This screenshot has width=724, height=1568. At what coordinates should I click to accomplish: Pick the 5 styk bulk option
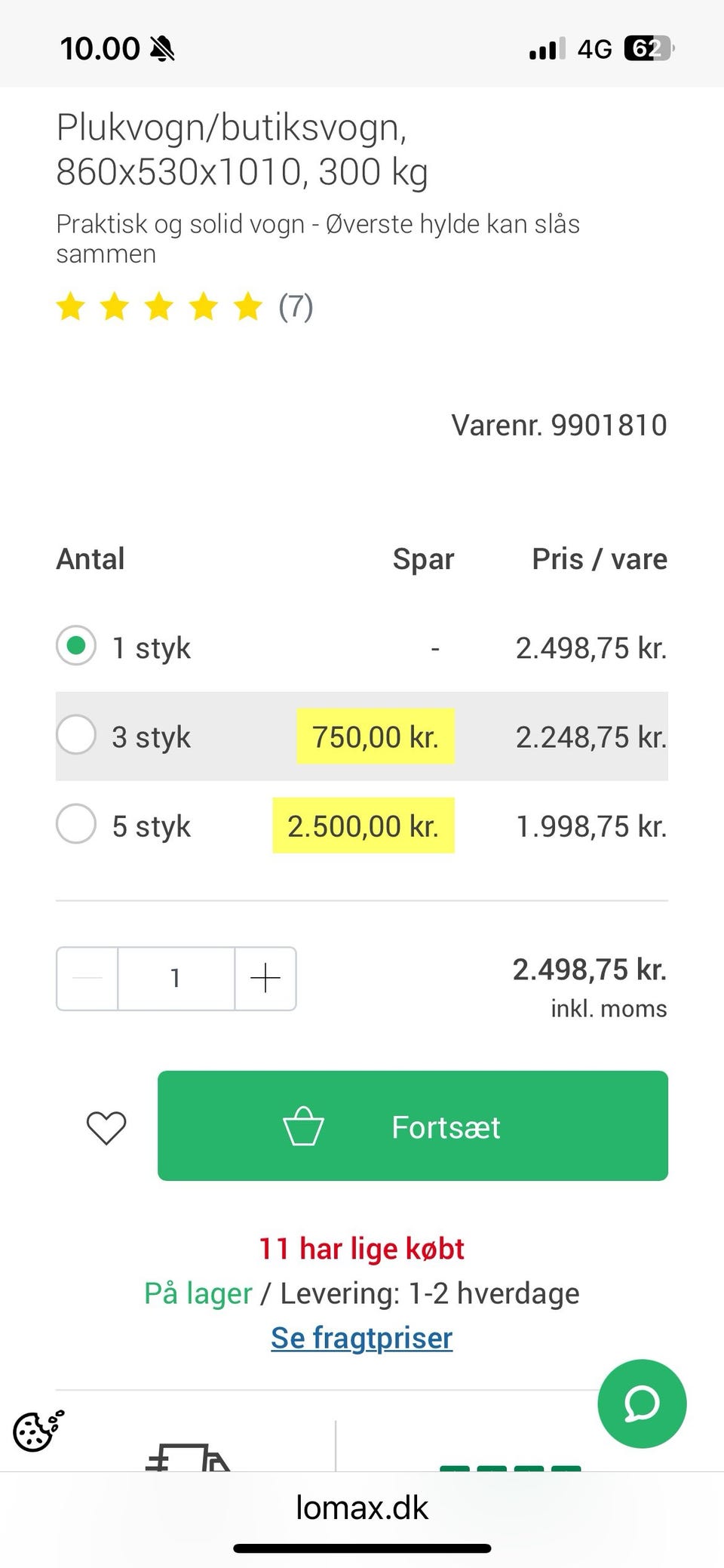point(76,824)
